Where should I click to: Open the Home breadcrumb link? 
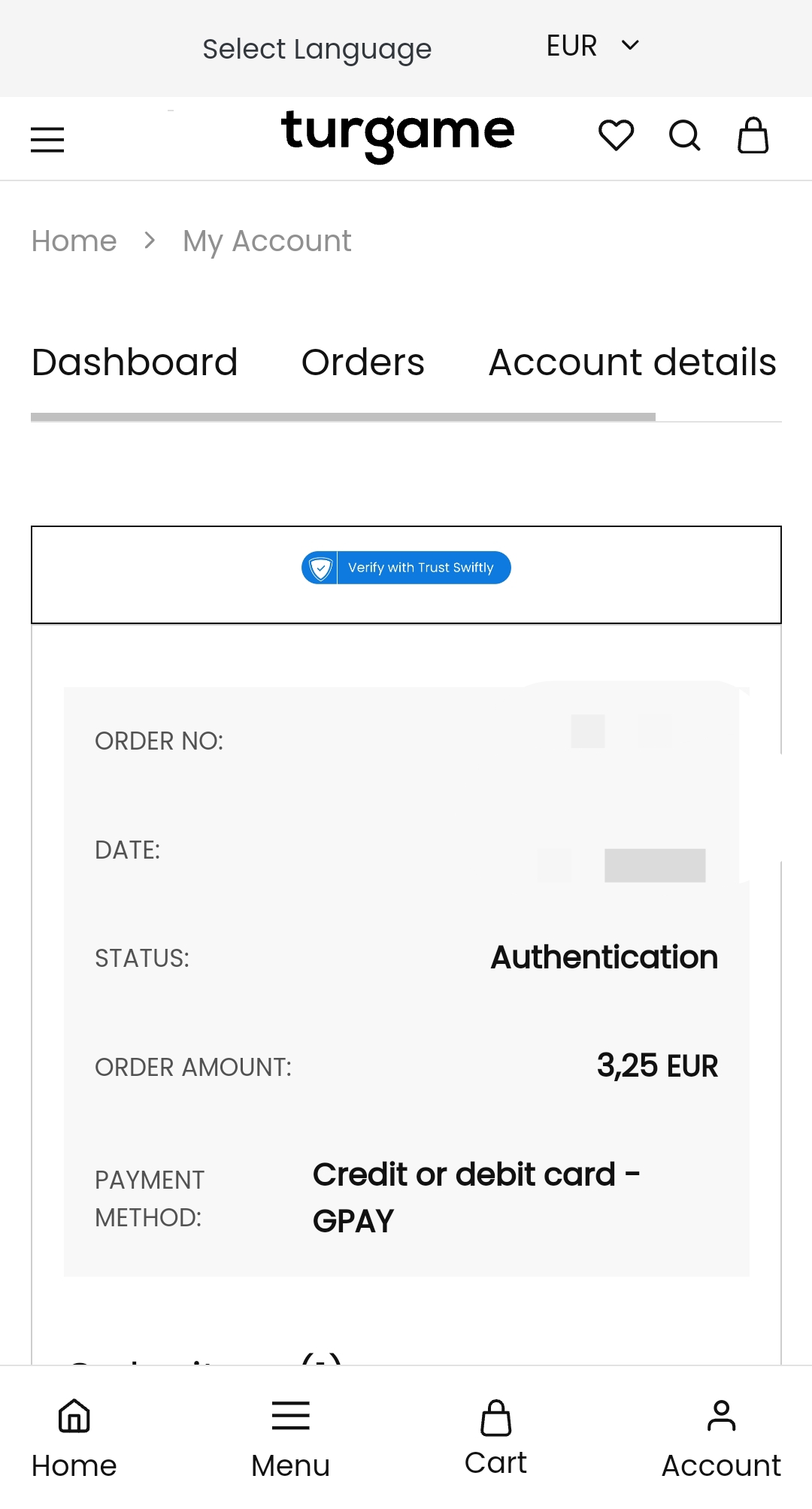click(x=73, y=241)
